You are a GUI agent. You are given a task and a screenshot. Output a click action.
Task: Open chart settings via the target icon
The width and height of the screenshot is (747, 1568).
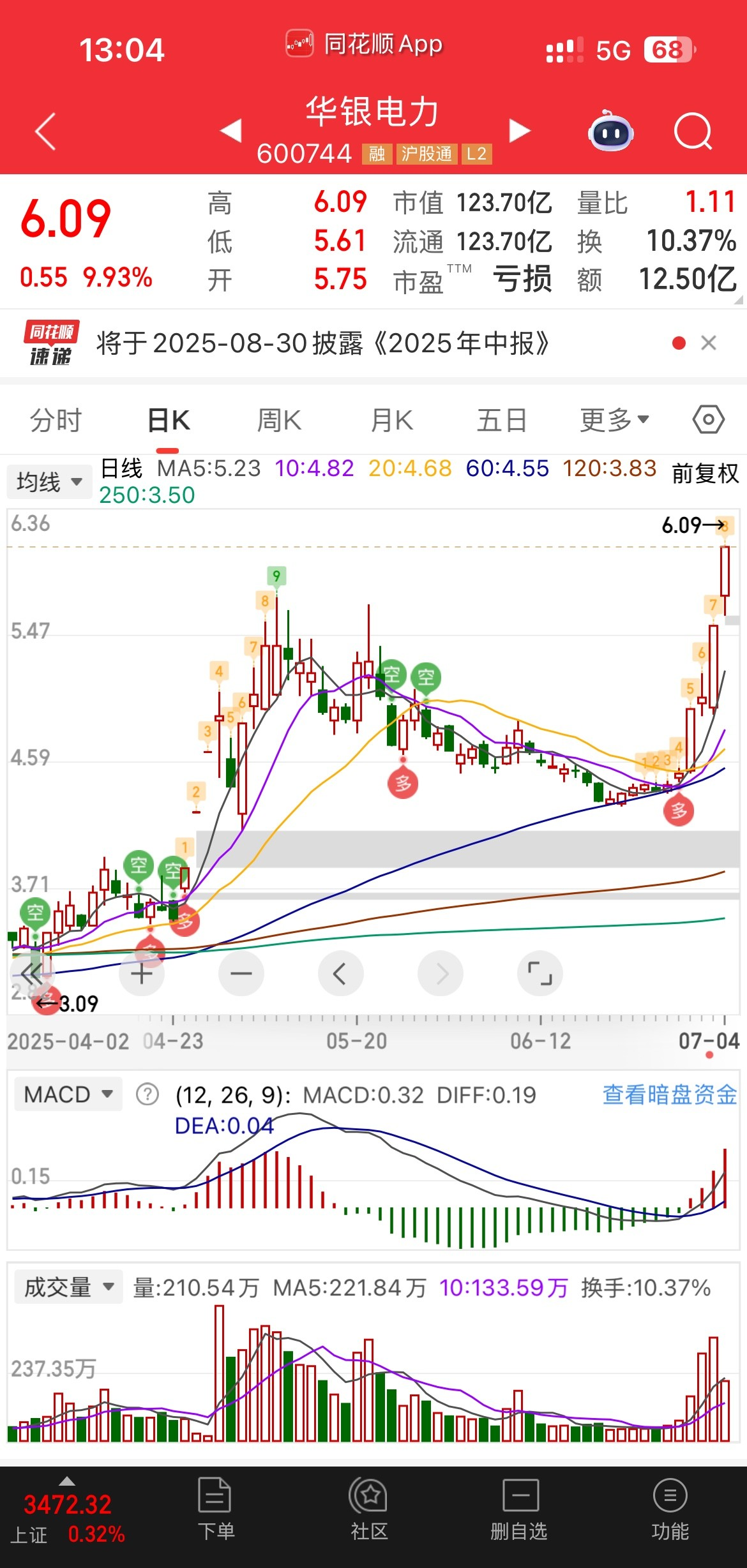[707, 419]
